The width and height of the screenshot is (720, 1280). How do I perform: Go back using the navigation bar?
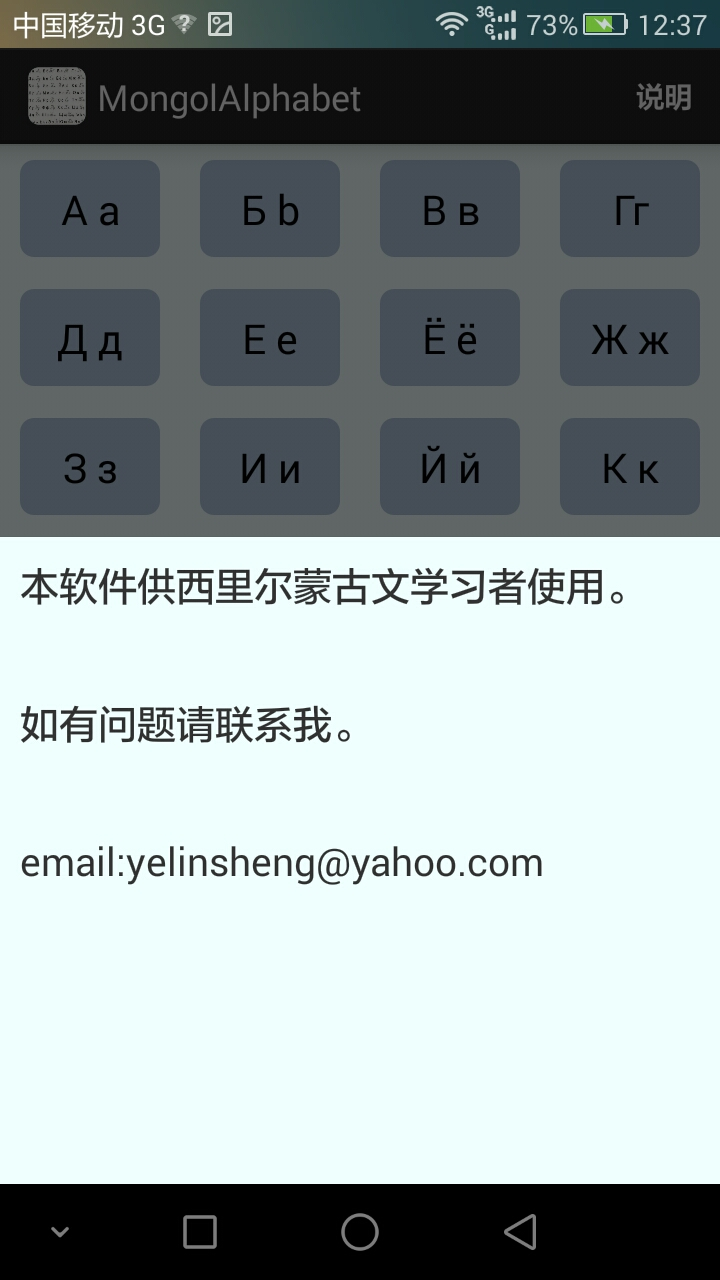(x=520, y=1232)
